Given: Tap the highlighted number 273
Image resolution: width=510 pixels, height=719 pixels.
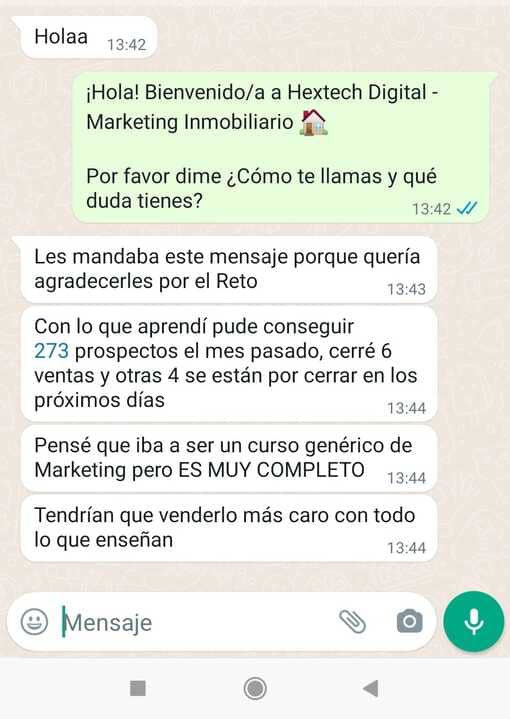Looking at the screenshot, I should click(51, 351).
